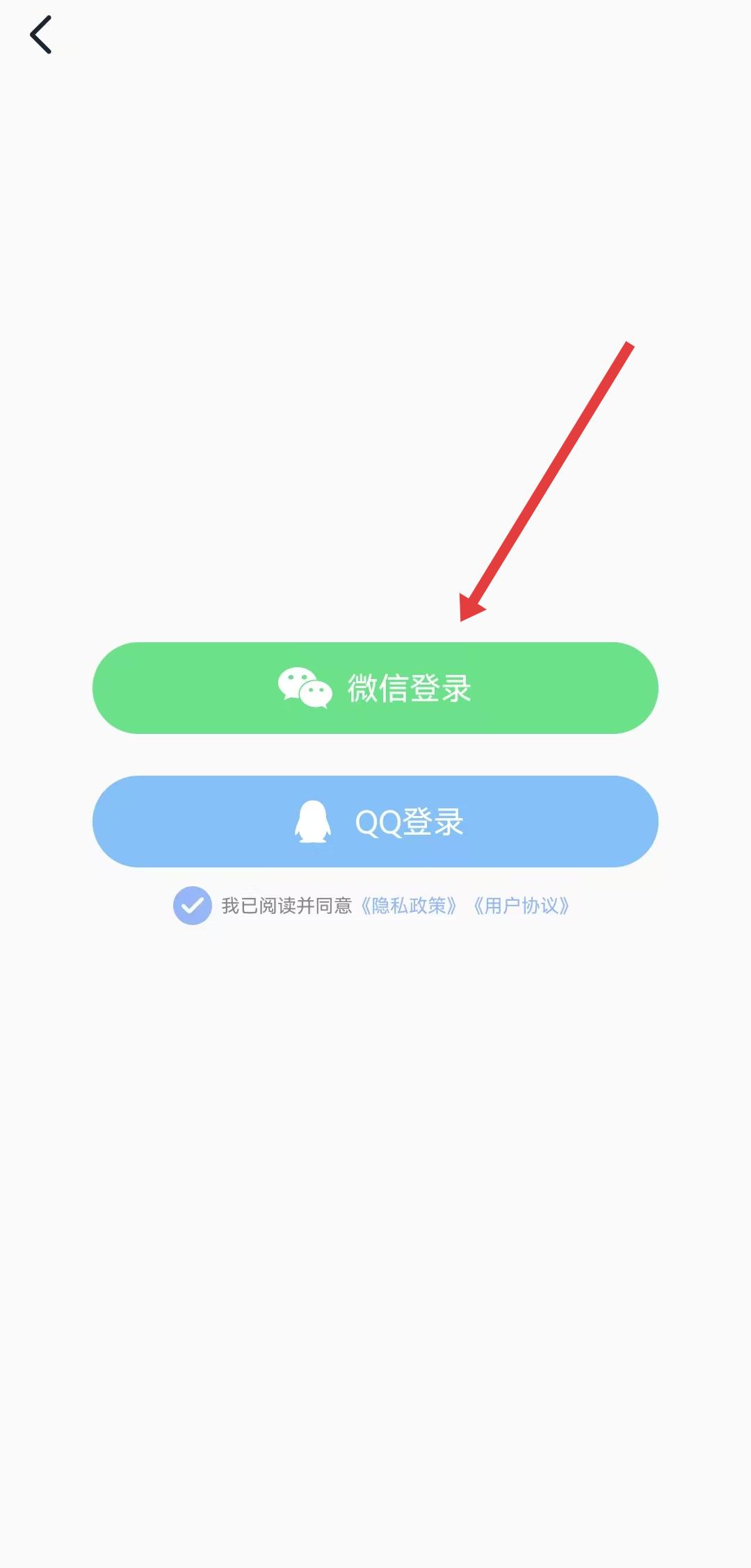The height and width of the screenshot is (1568, 751).
Task: Uncheck the 我已阅读并同意 agreement checkbox
Action: point(193,906)
